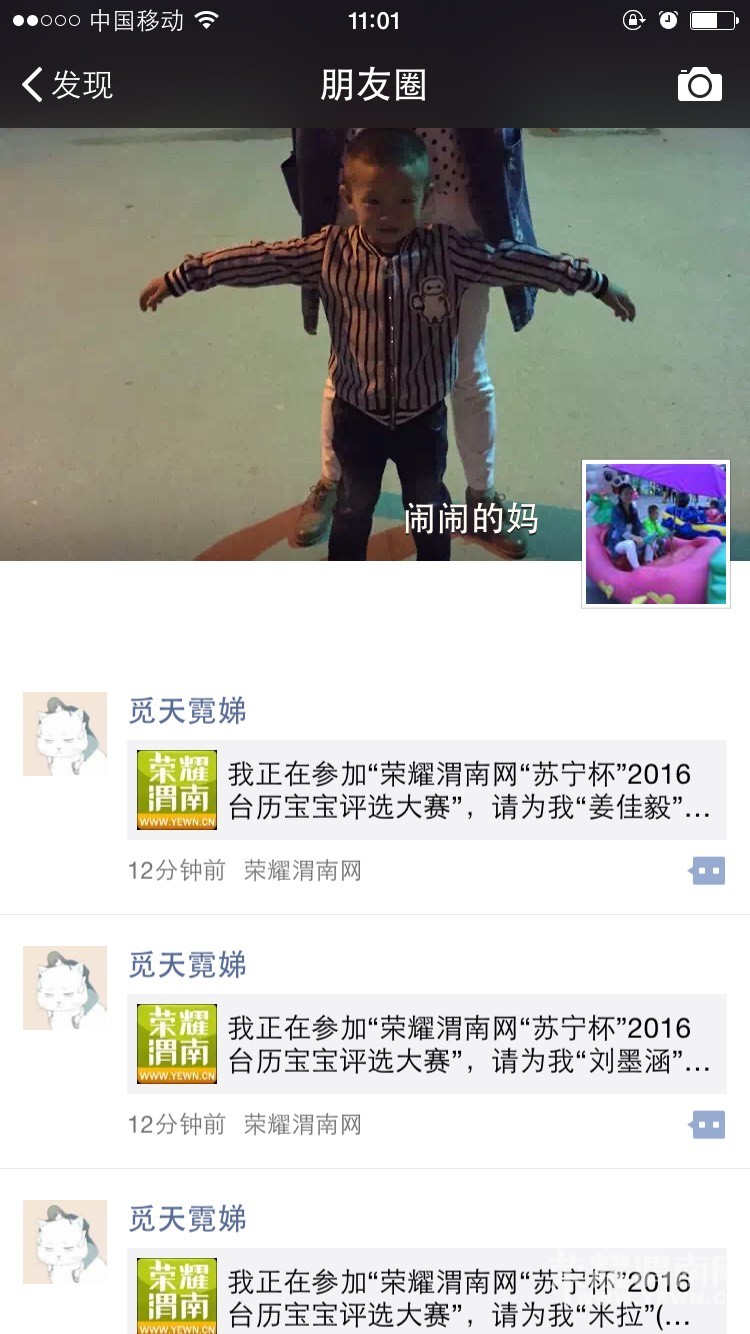The width and height of the screenshot is (750, 1334).
Task: Open source 荣耀渭南网 under the 姜佳毅 post
Action: pos(302,871)
